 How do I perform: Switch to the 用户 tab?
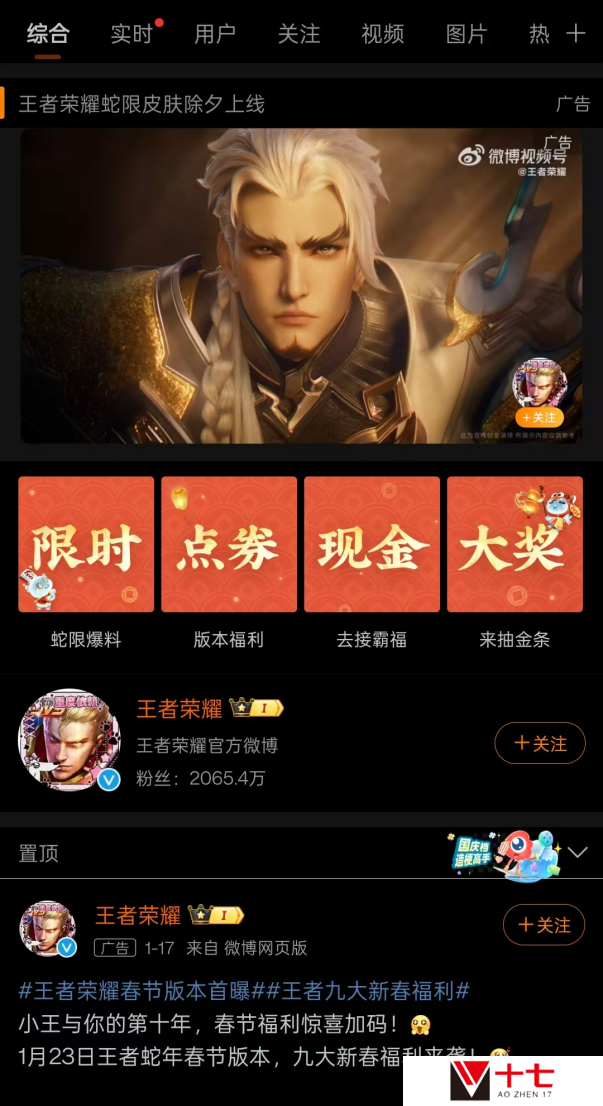215,34
